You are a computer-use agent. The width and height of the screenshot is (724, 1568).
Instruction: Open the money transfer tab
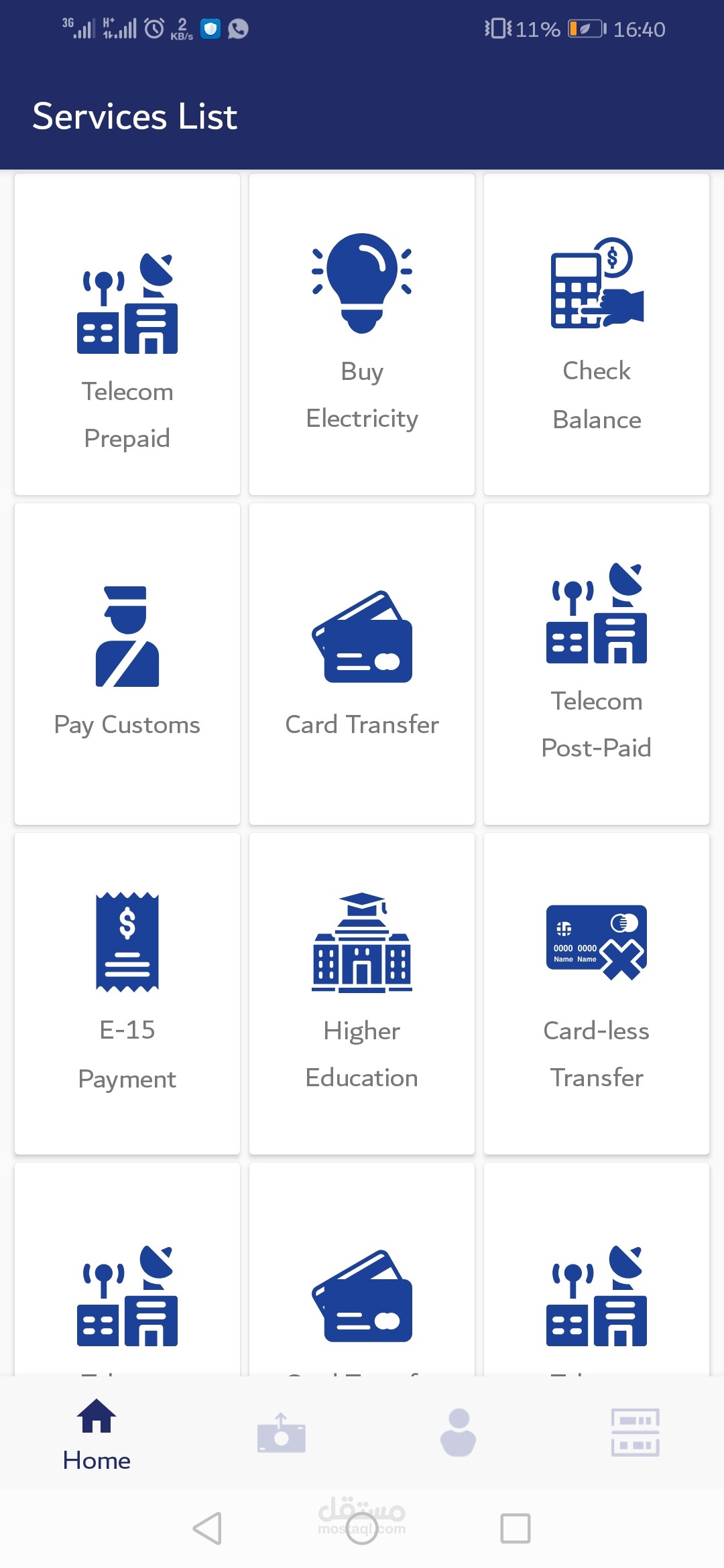(x=282, y=1433)
